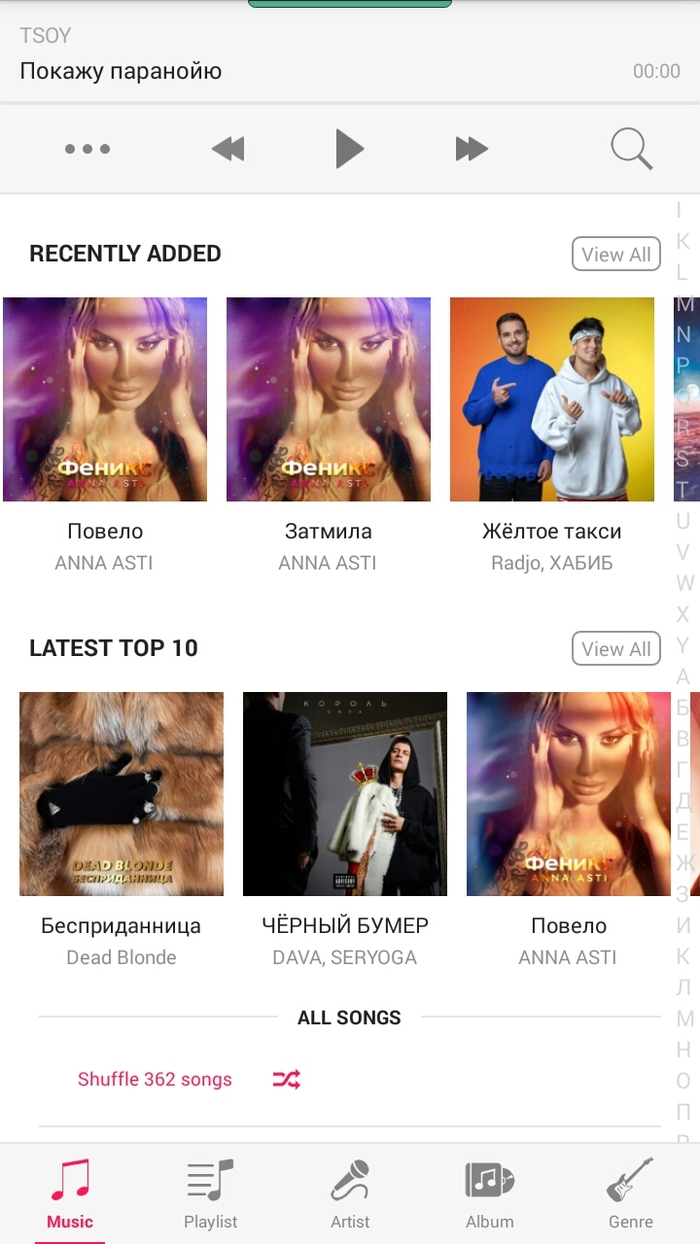This screenshot has width=700, height=1244.
Task: Open Жёлтое такси by Radjo, ХАБИБ
Action: coord(552,400)
